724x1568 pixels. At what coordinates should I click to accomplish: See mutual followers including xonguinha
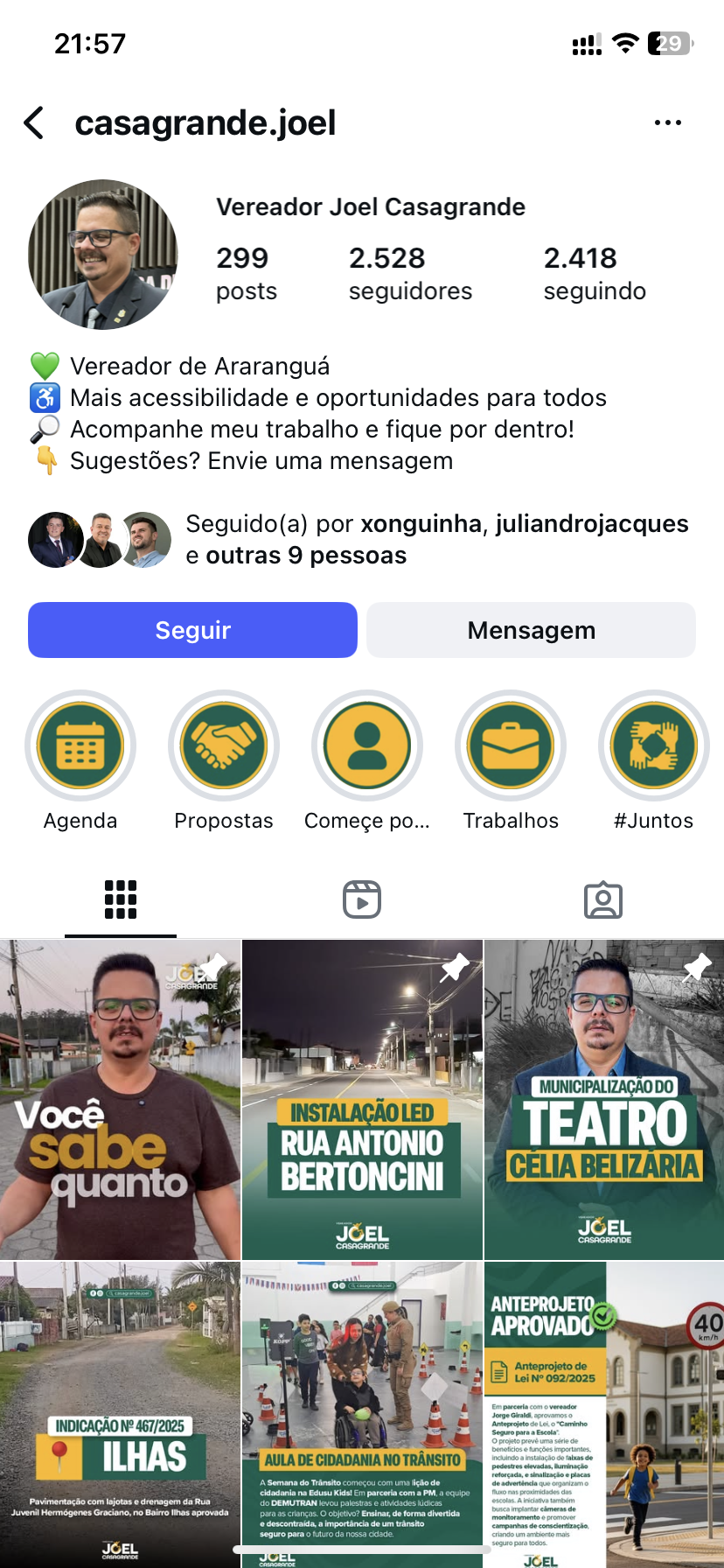pos(435,539)
